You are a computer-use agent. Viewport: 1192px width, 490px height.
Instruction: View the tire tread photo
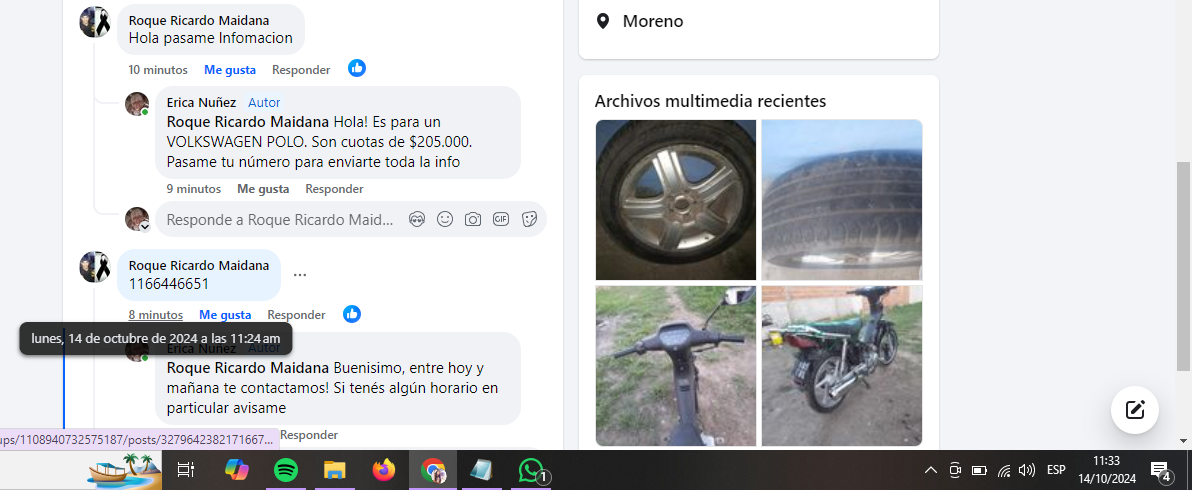click(842, 200)
